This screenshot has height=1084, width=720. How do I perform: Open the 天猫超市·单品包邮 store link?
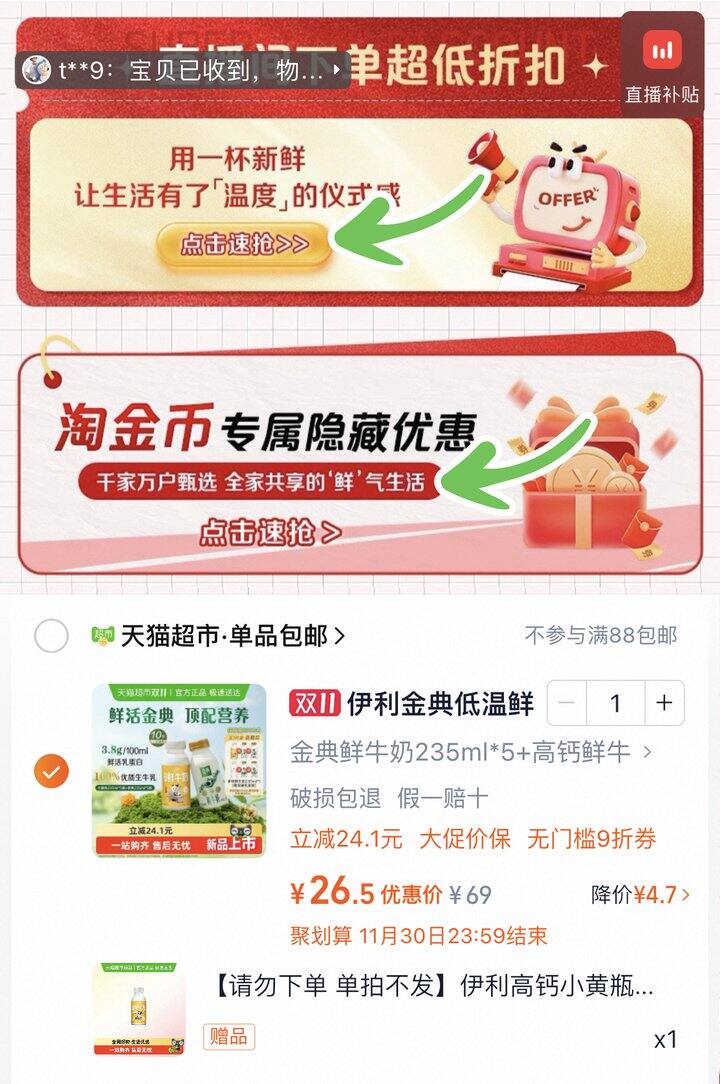232,635
